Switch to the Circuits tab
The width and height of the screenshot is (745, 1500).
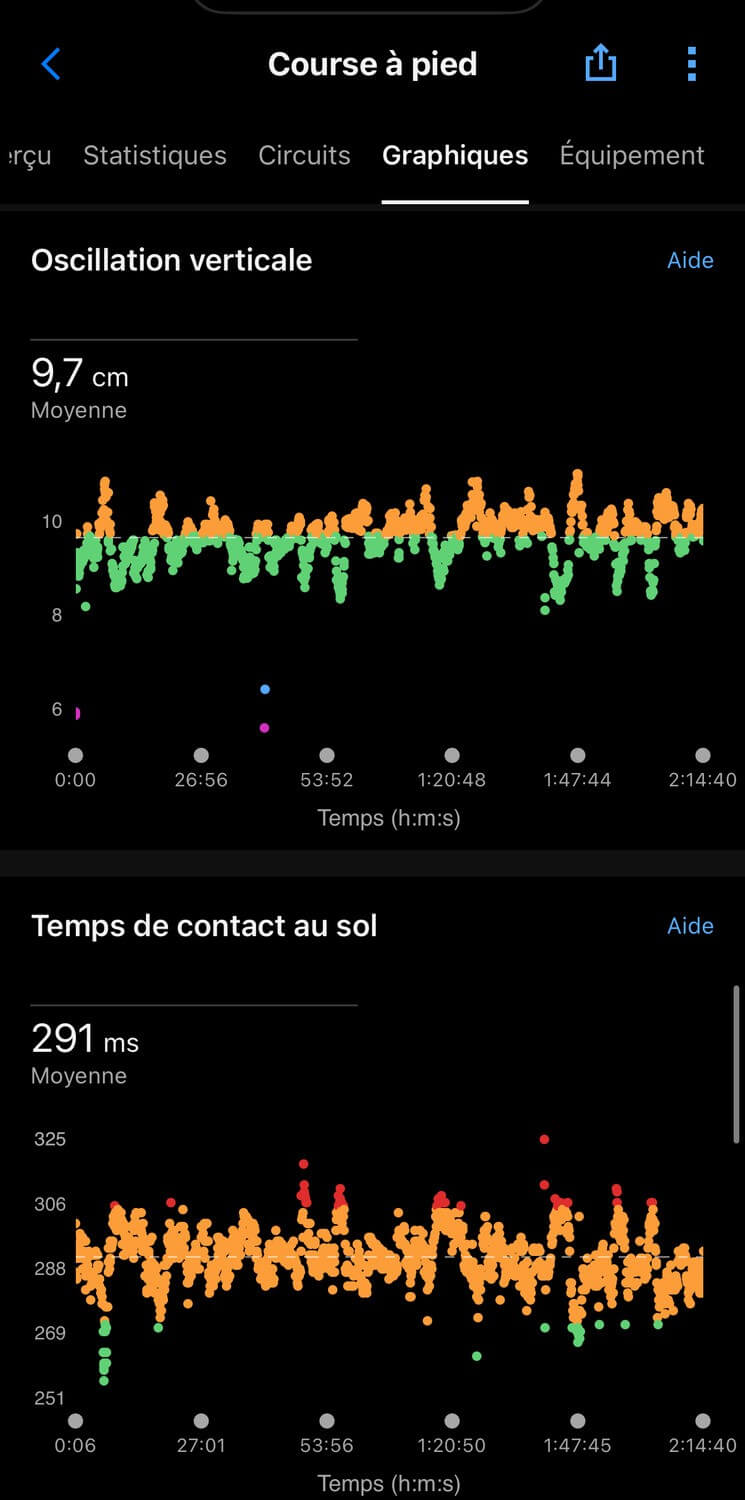pyautogui.click(x=305, y=156)
